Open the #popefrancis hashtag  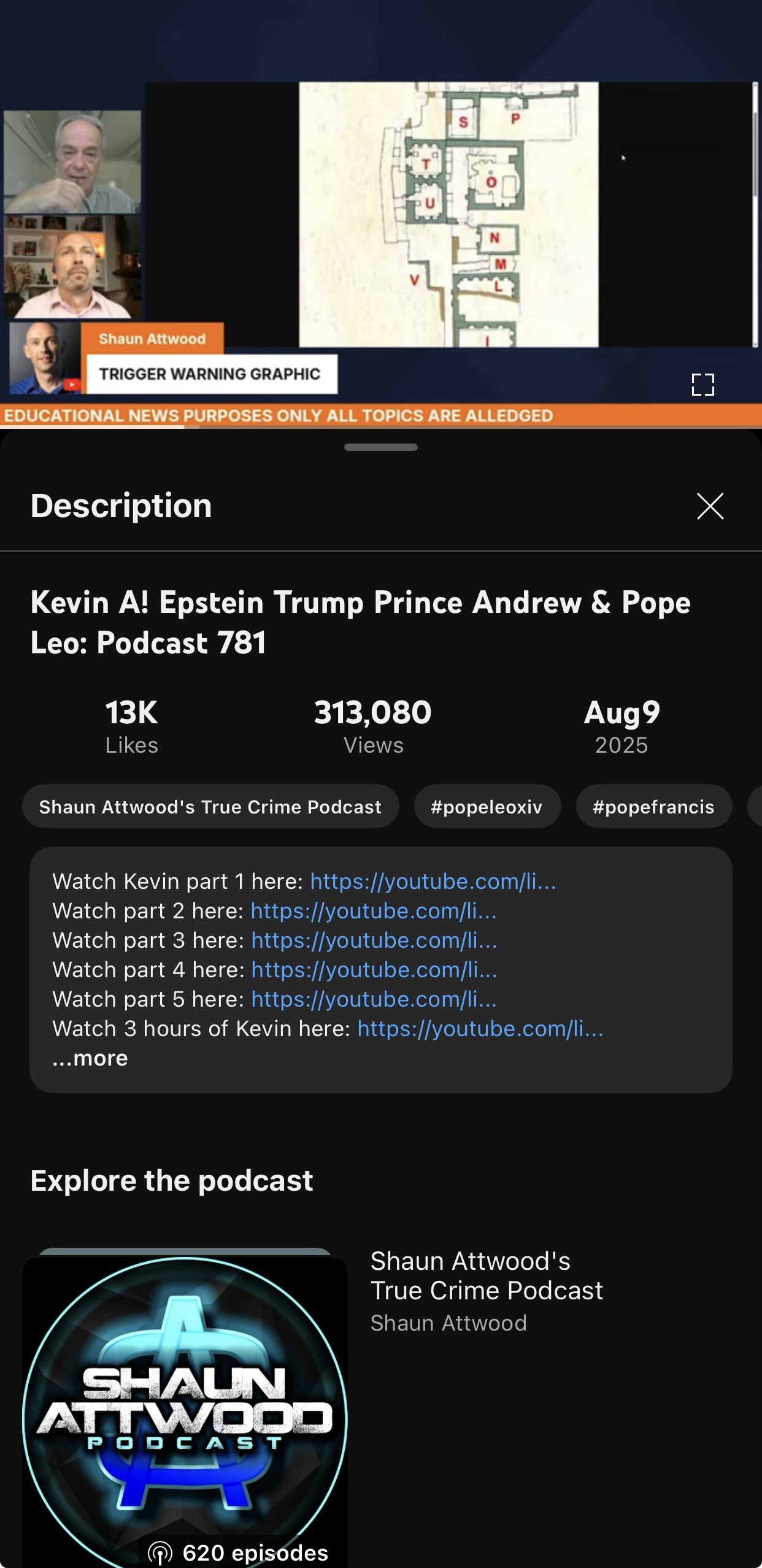pyautogui.click(x=653, y=807)
